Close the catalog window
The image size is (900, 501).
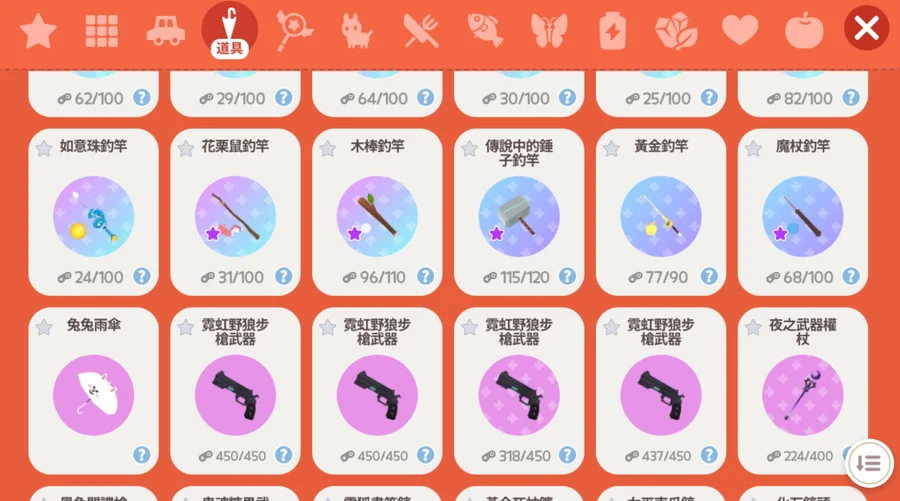point(866,28)
